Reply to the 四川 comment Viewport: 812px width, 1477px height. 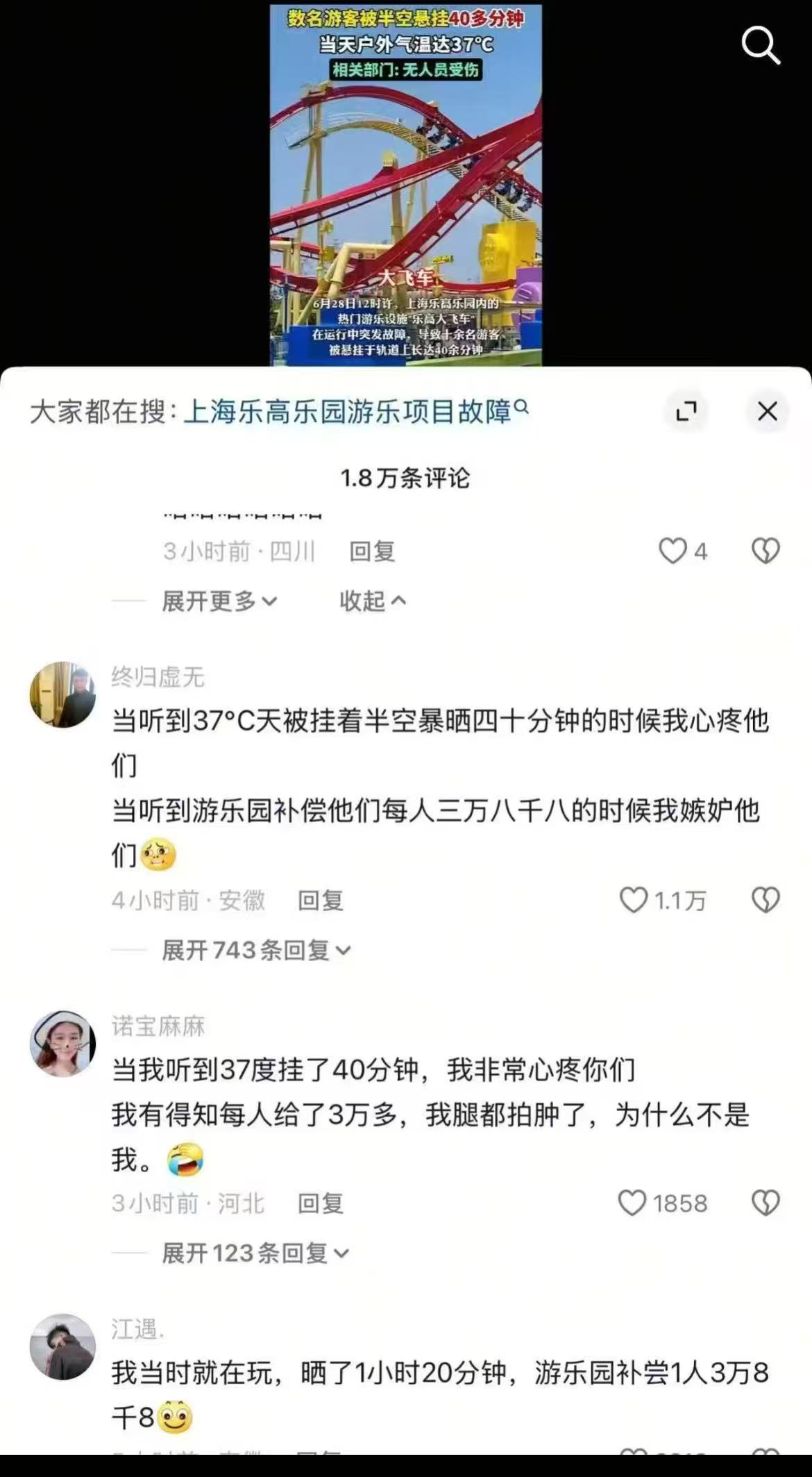(x=372, y=551)
